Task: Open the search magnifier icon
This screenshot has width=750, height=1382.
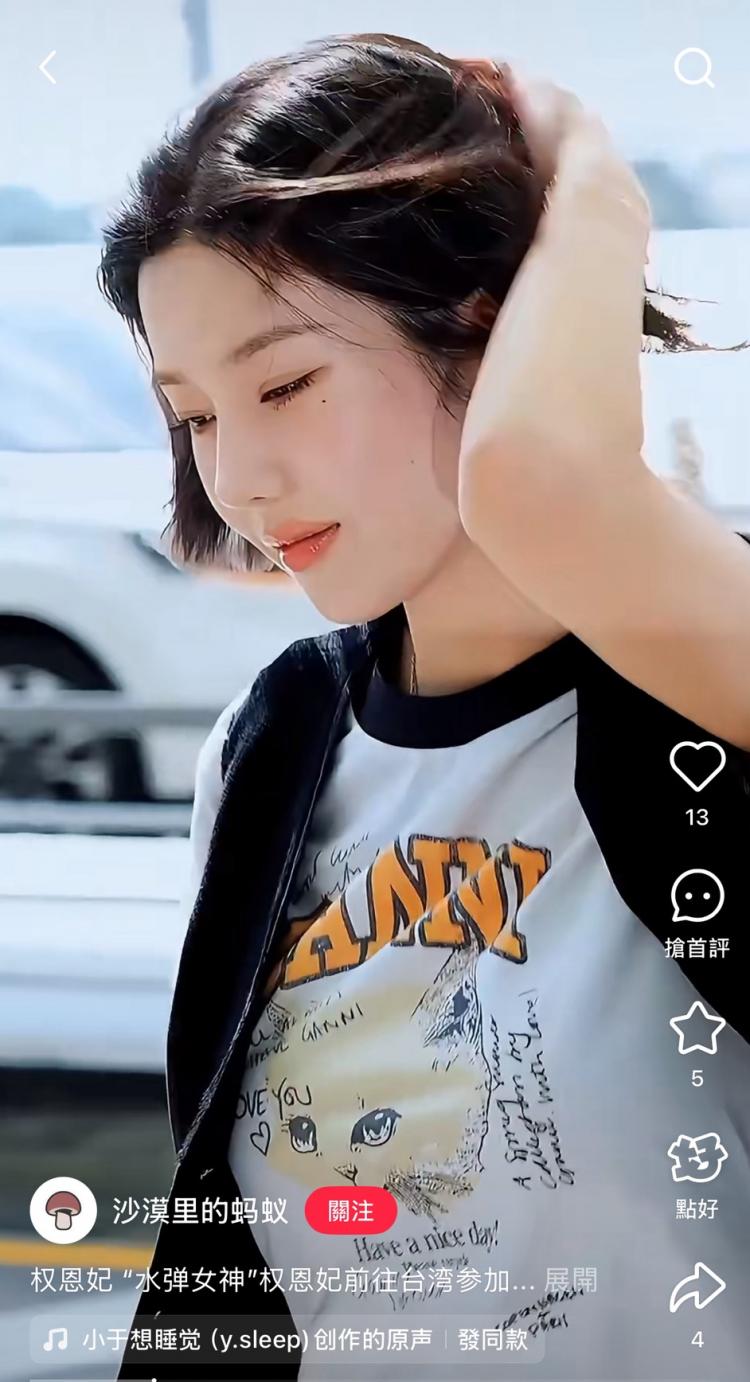Action: (693, 68)
